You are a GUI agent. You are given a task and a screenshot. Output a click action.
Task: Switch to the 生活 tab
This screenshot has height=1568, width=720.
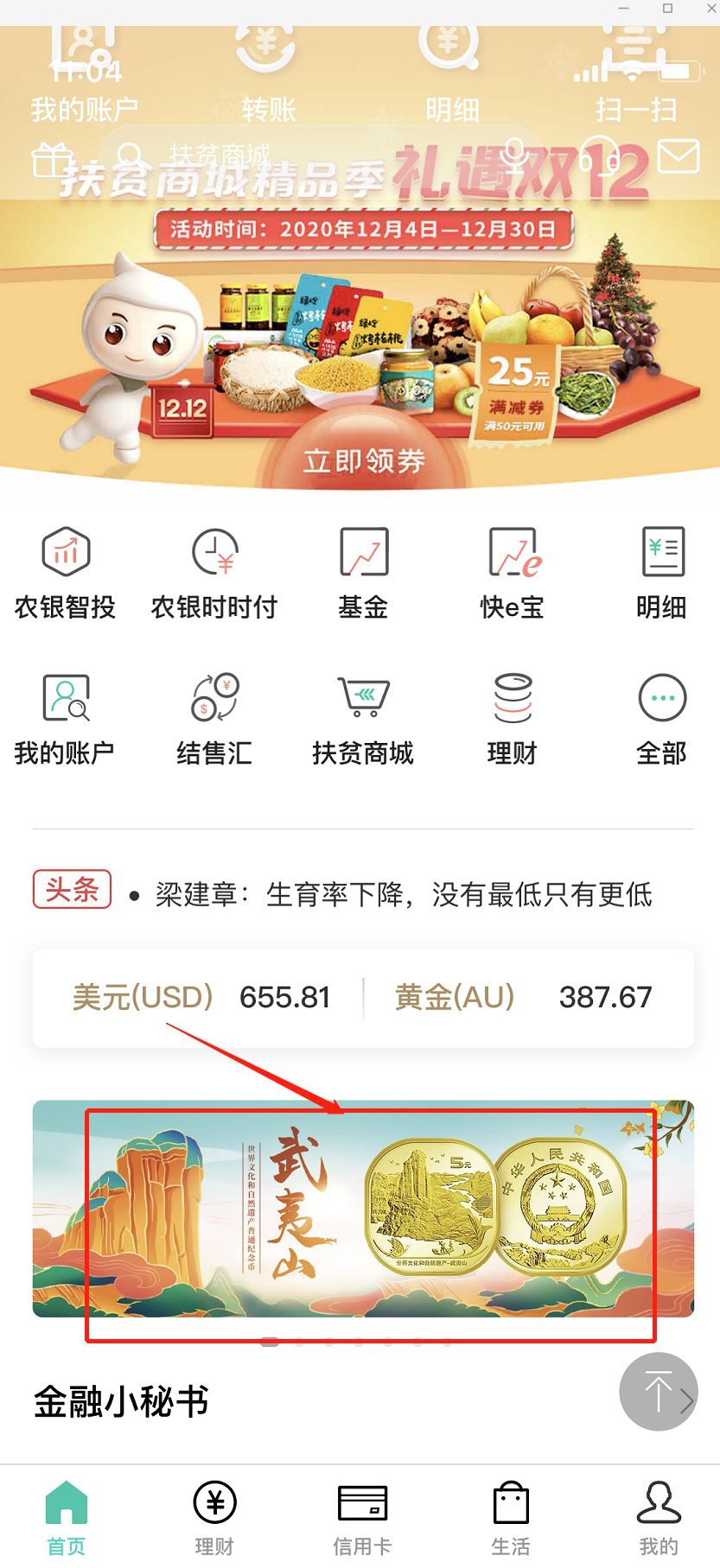(511, 1518)
